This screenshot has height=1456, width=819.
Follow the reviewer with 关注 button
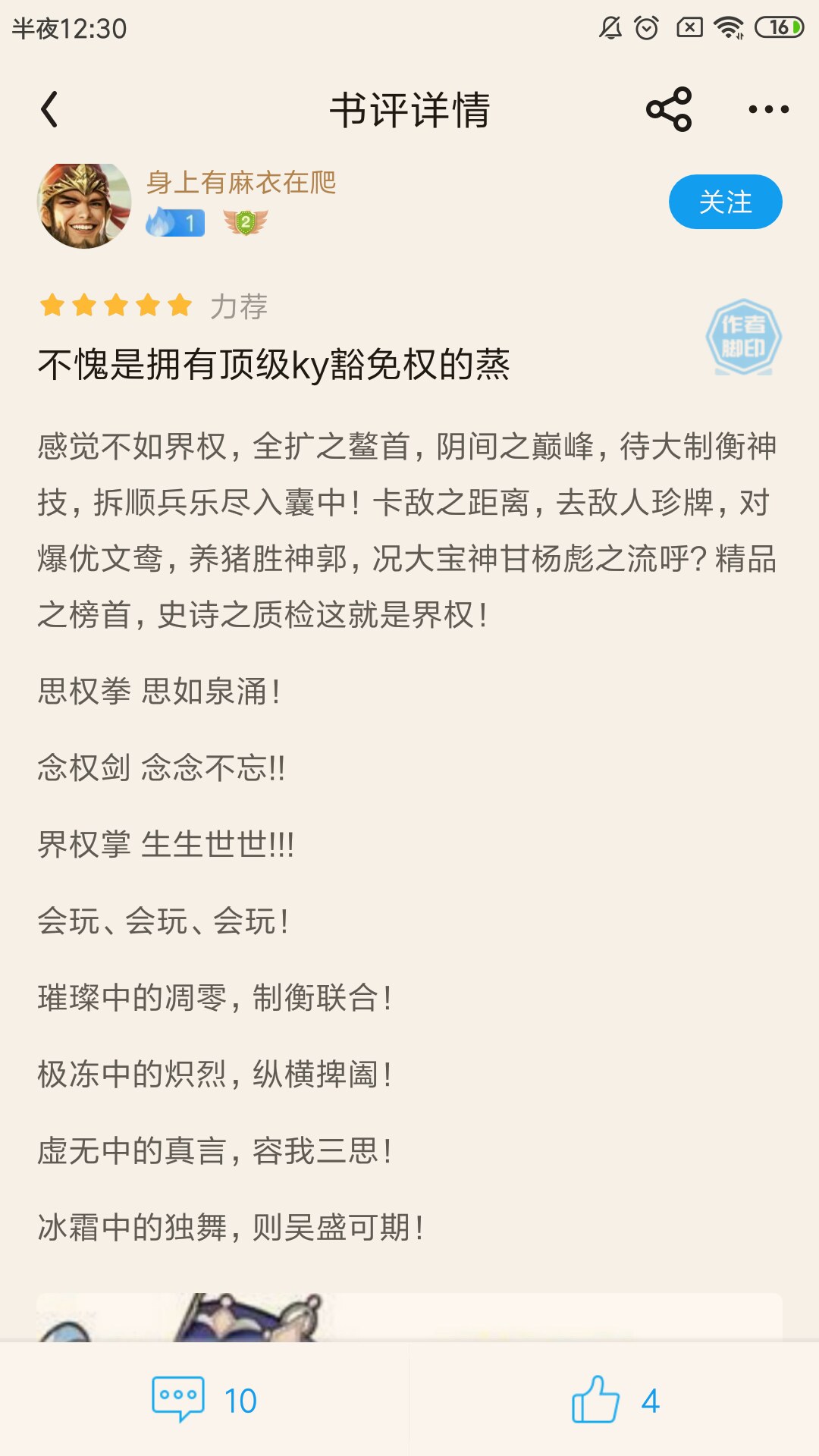[x=725, y=202]
